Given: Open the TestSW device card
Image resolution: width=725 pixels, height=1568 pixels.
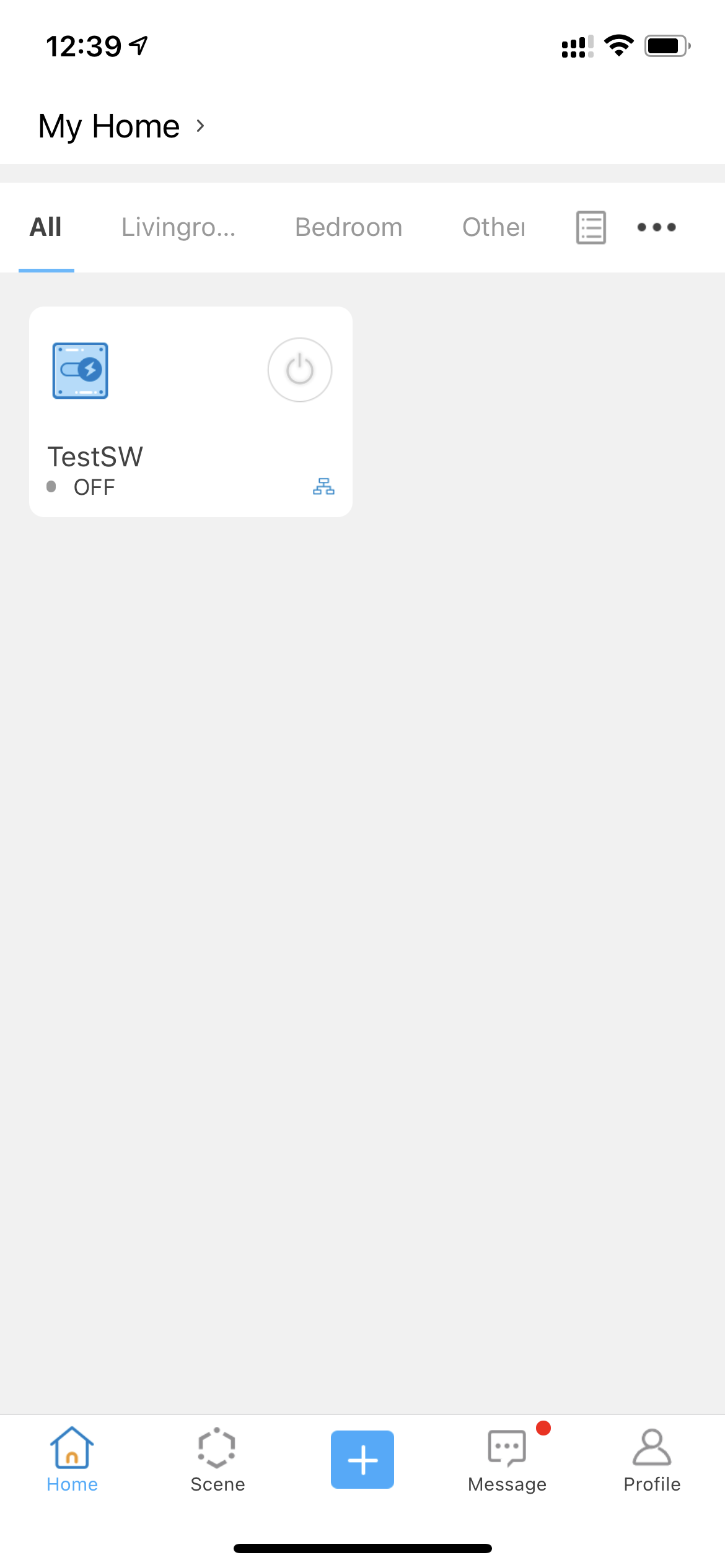Looking at the screenshot, I should tap(191, 412).
